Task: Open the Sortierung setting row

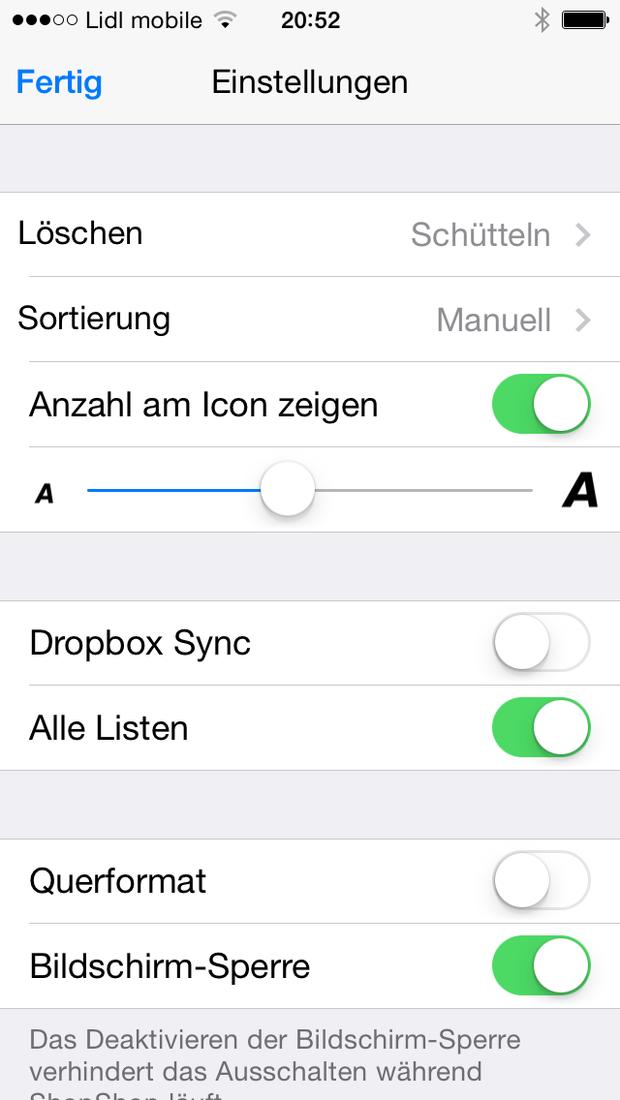Action: click(x=310, y=319)
